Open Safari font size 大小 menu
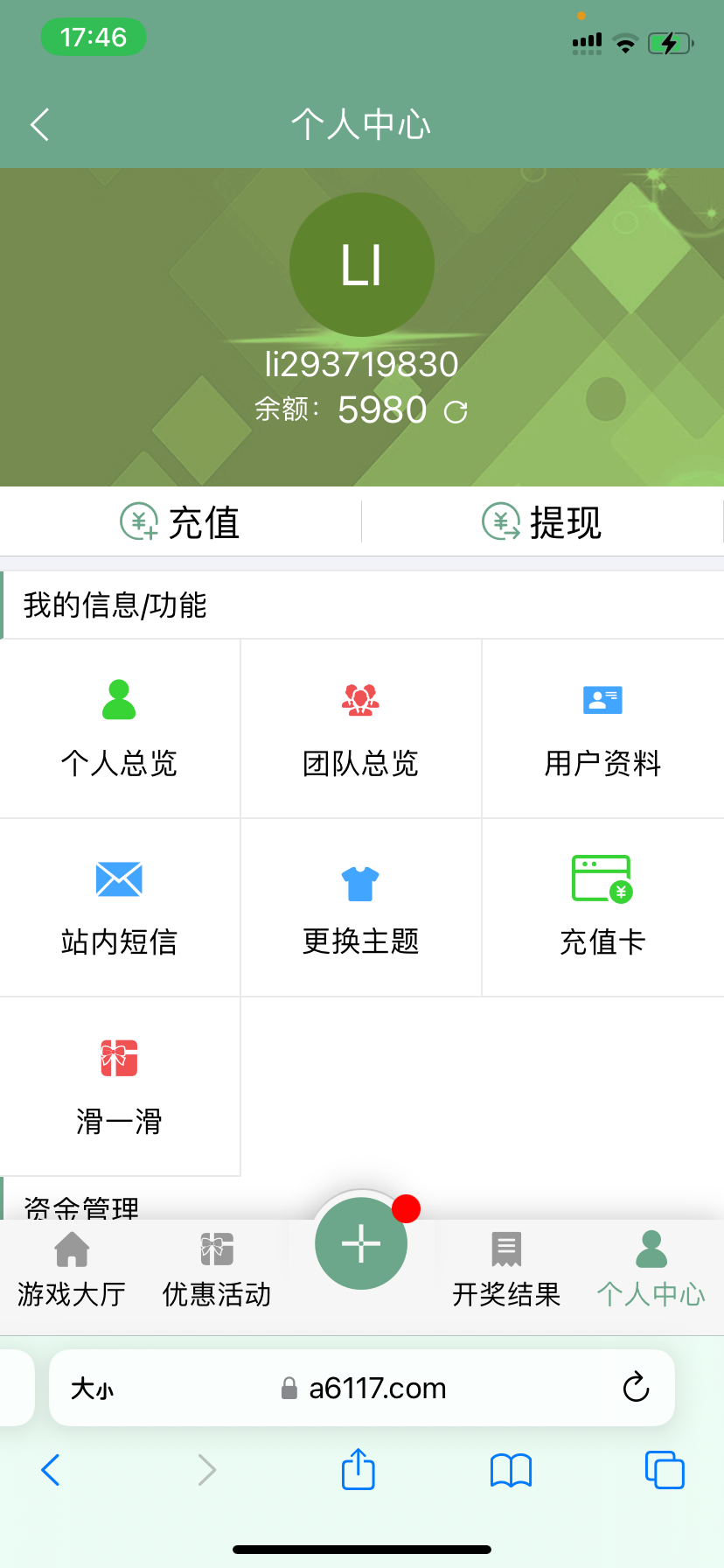Viewport: 724px width, 1568px height. (93, 1388)
